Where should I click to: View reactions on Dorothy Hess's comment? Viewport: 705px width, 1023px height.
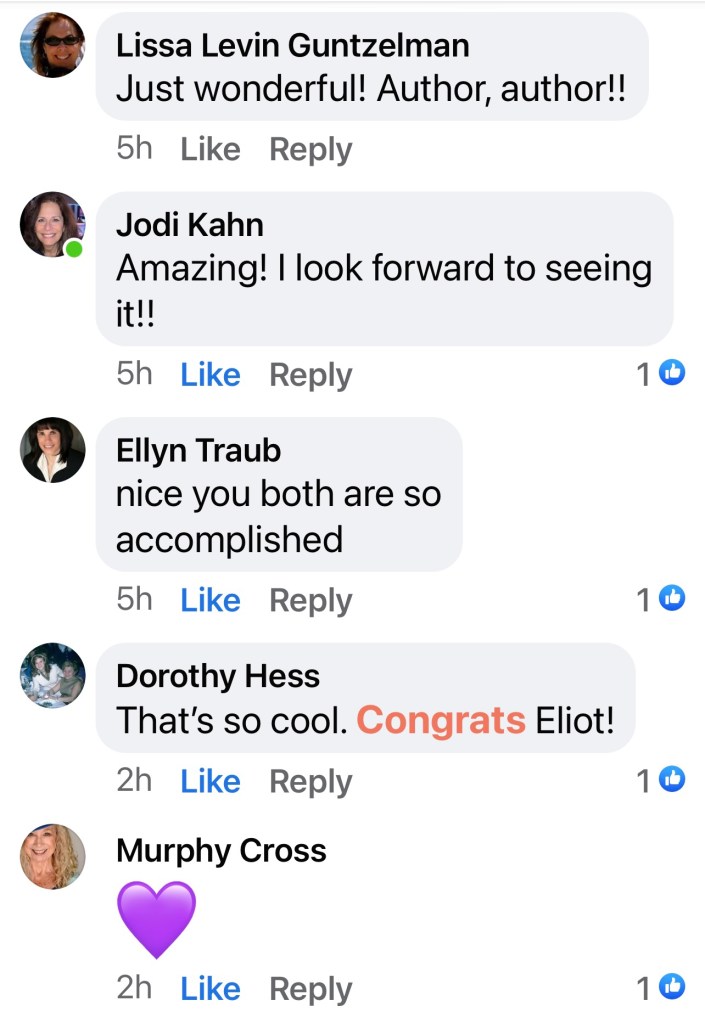click(661, 780)
